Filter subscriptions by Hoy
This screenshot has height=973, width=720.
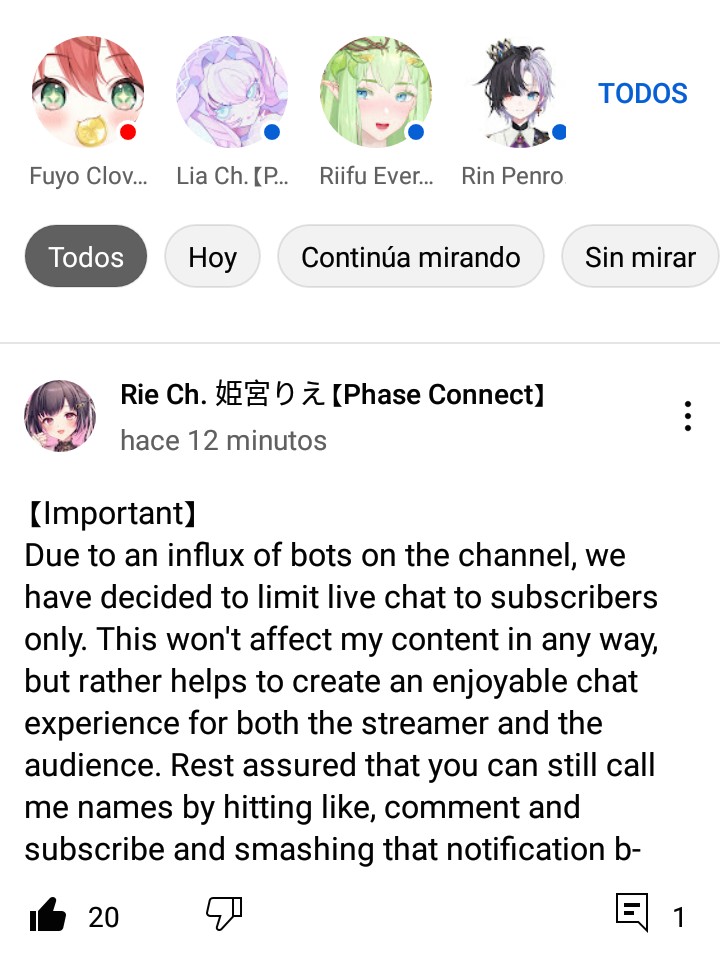212,257
